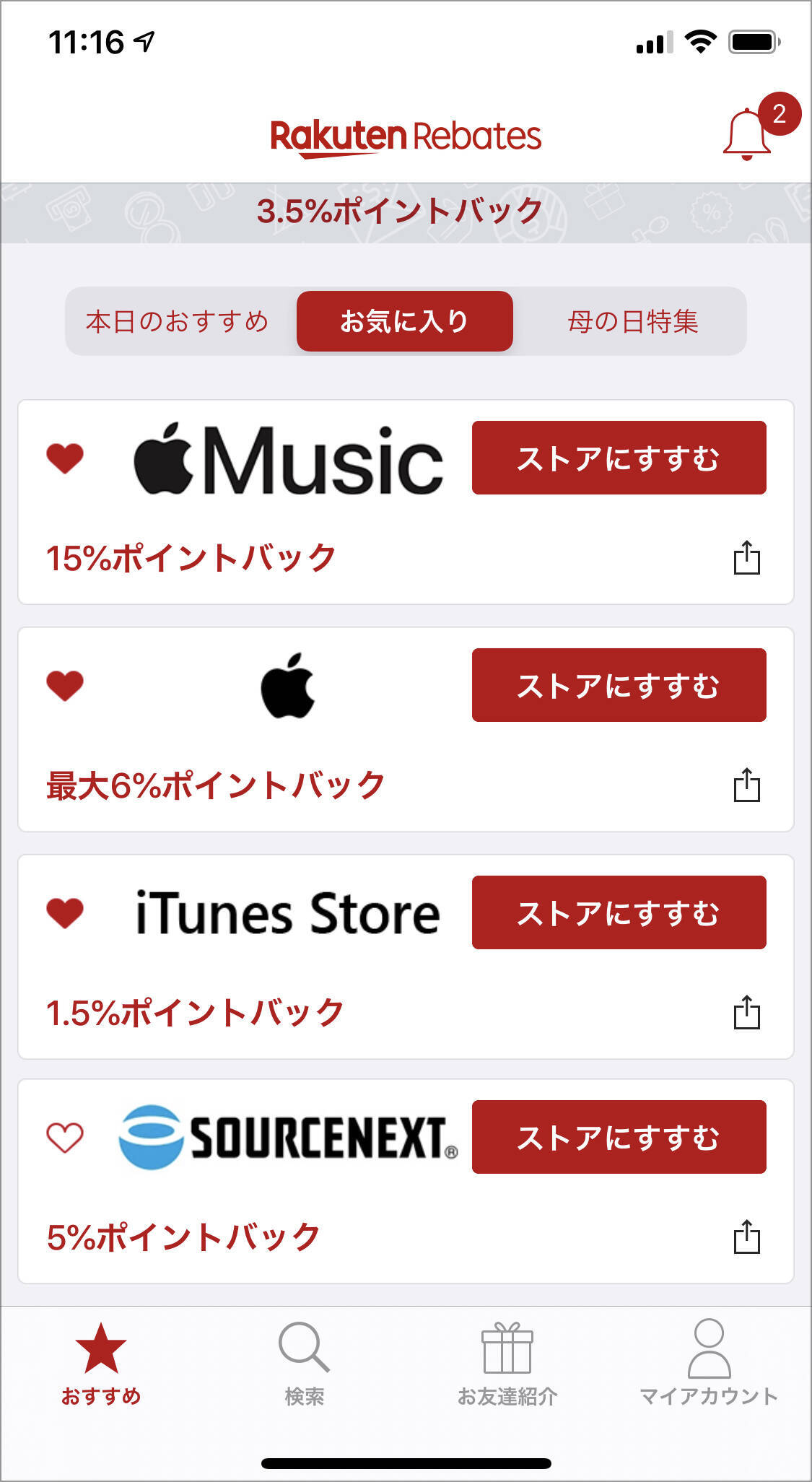Unfavorite Apple Music with the heart icon
Screen dimensions: 812x1482
pyautogui.click(x=65, y=458)
